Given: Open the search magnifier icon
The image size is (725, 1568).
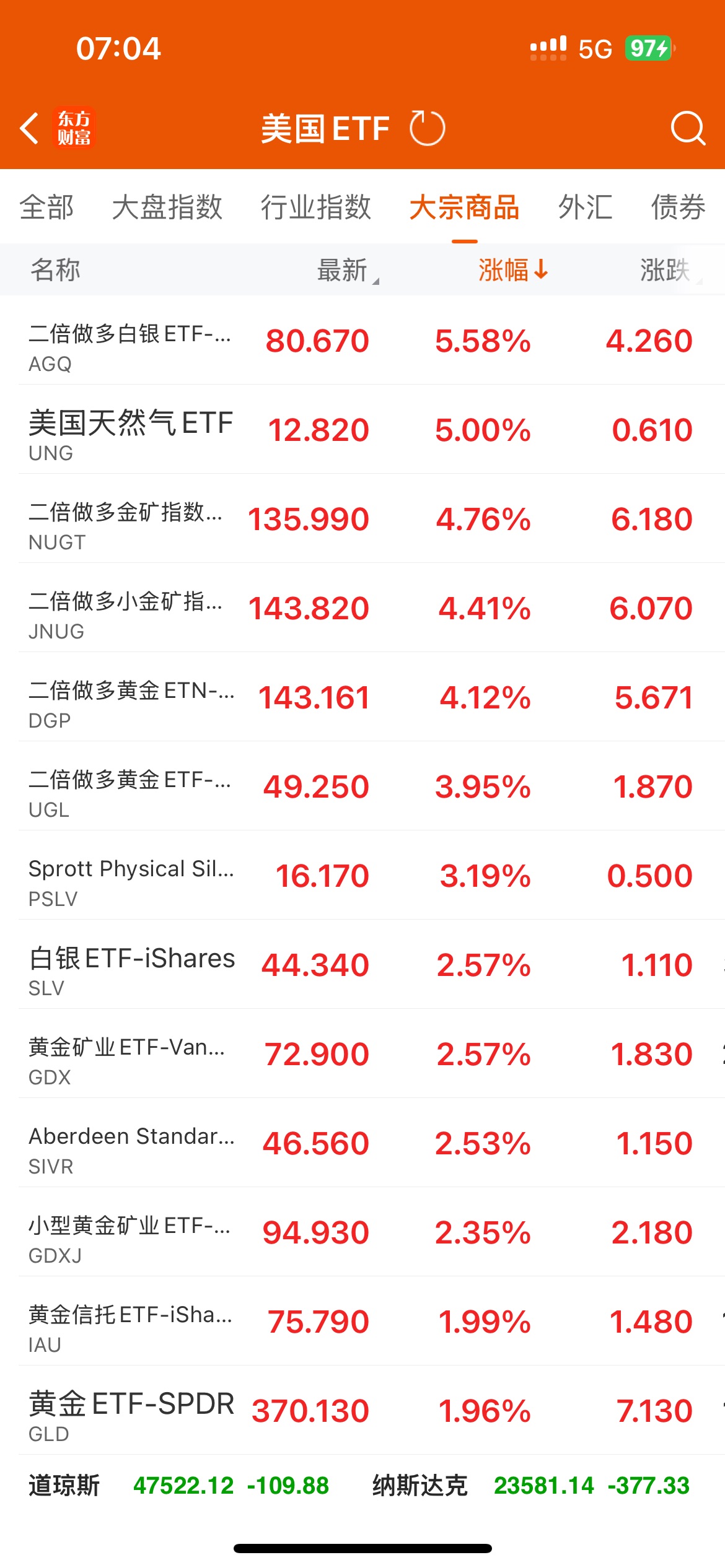Looking at the screenshot, I should (688, 128).
